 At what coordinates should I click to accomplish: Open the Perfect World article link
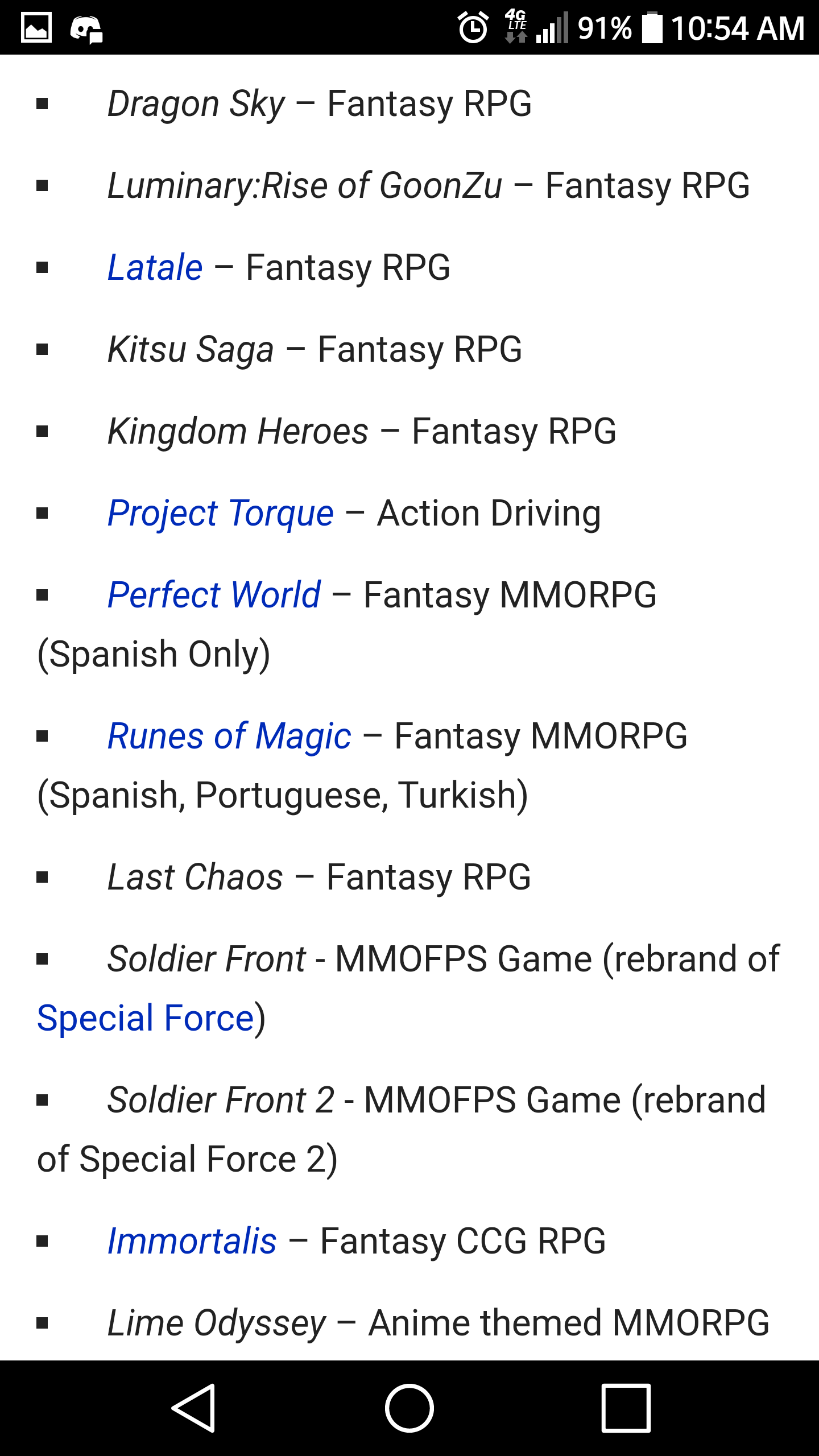[214, 595]
